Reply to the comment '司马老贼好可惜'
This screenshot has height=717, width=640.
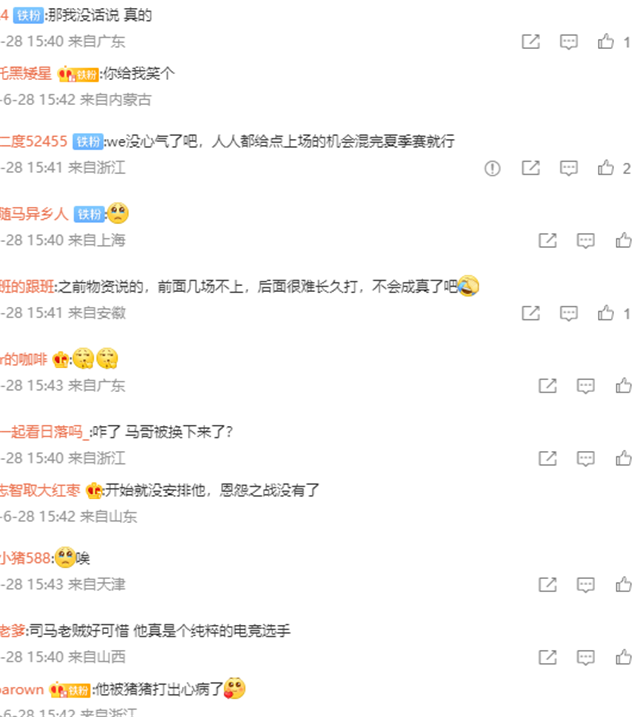pos(586,657)
